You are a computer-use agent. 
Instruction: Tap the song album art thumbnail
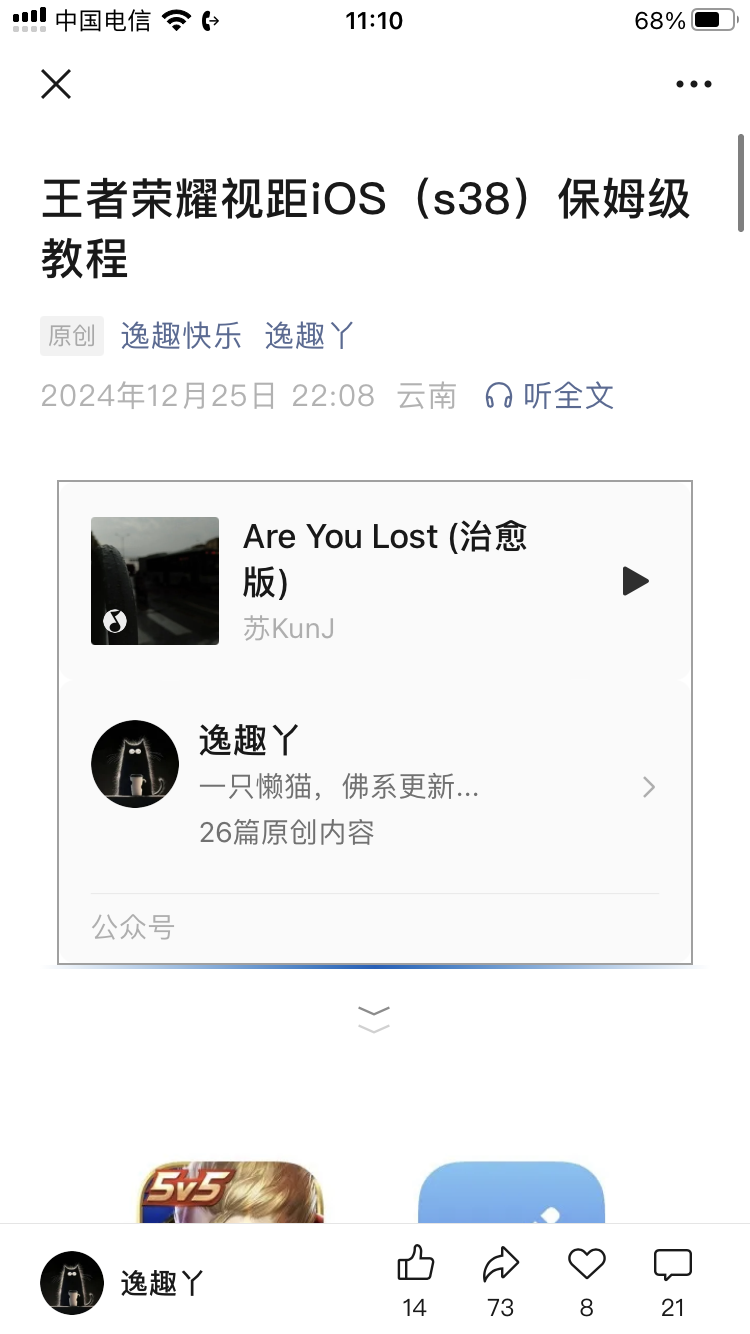[x=154, y=581]
